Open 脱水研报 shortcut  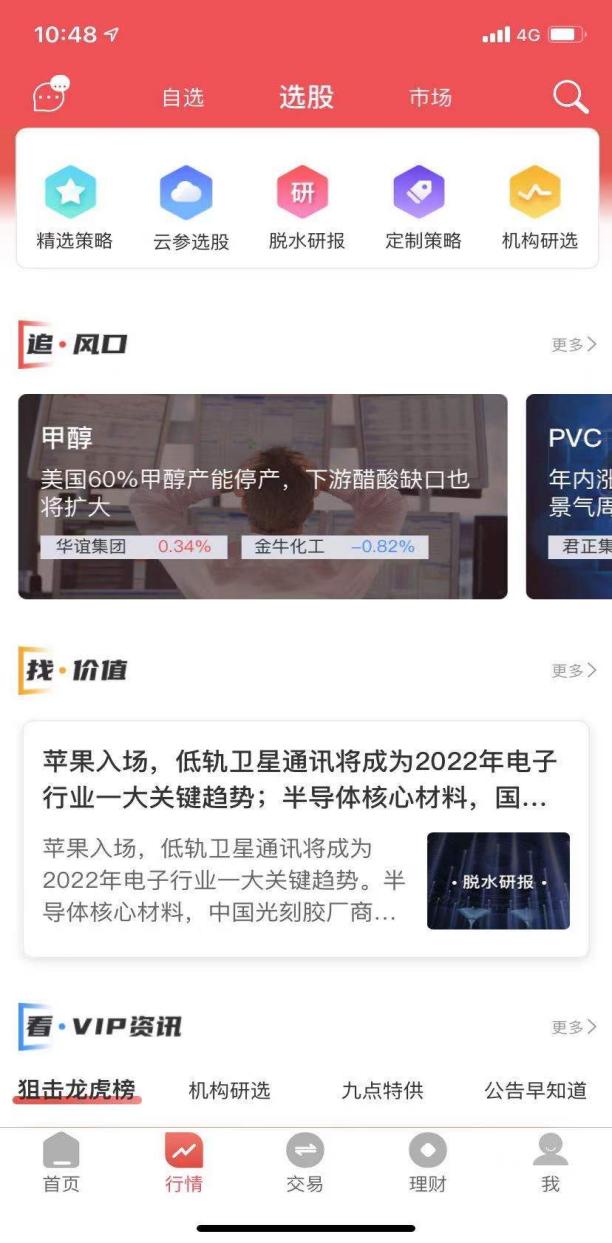click(x=306, y=209)
